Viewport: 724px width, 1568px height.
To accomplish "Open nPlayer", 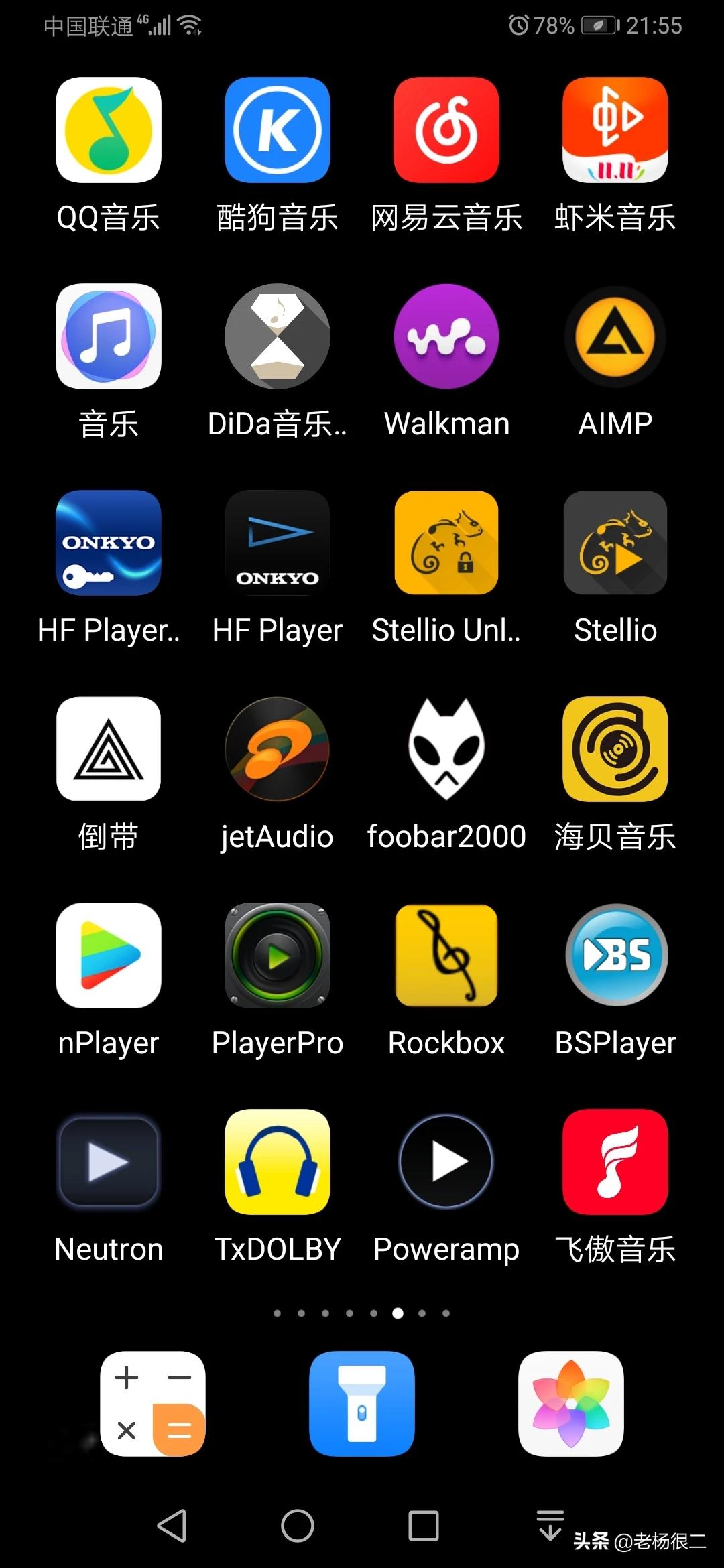I will point(109,956).
